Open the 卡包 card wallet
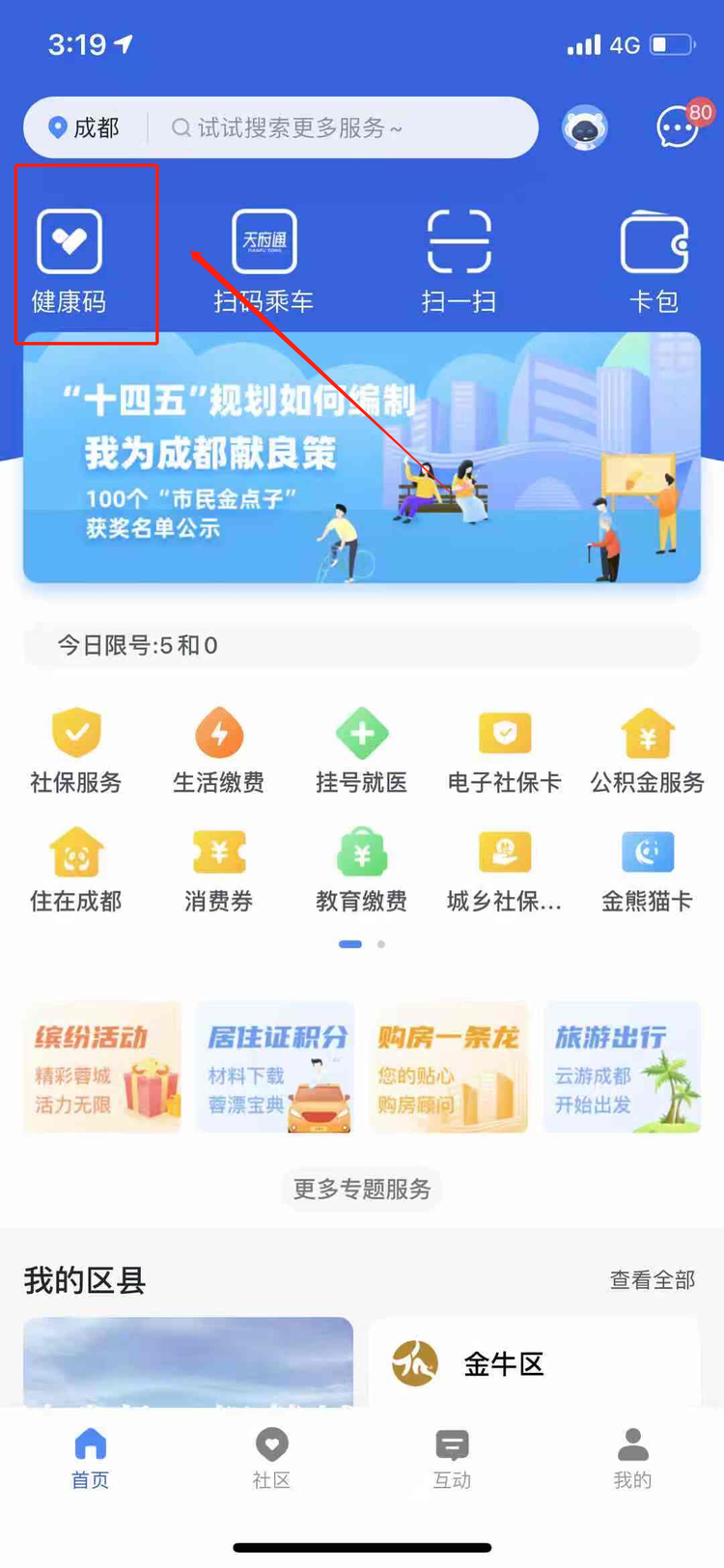The height and width of the screenshot is (1568, 724). [x=654, y=259]
